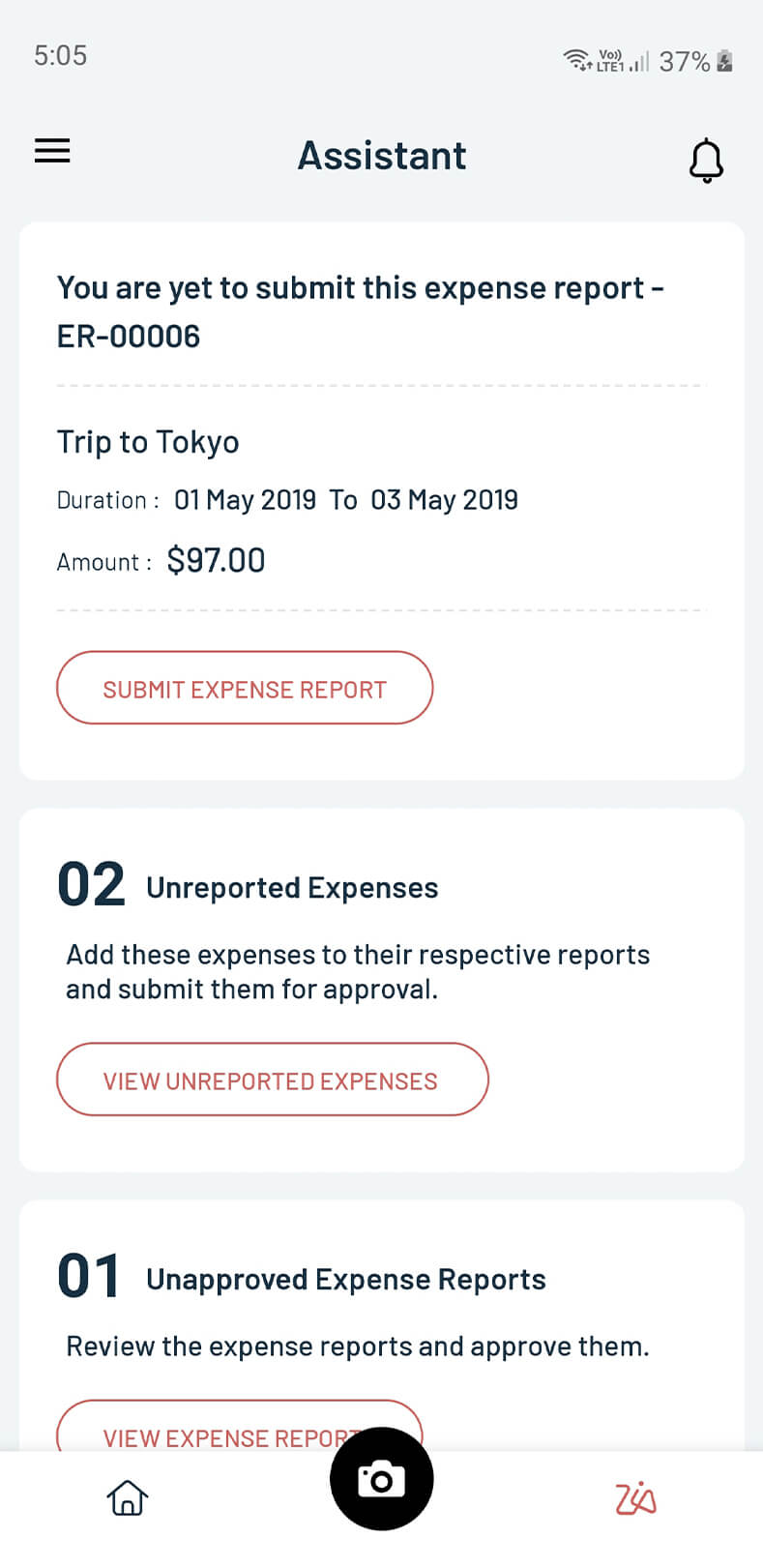
Task: Tap the trip duration dates
Action: 345,500
